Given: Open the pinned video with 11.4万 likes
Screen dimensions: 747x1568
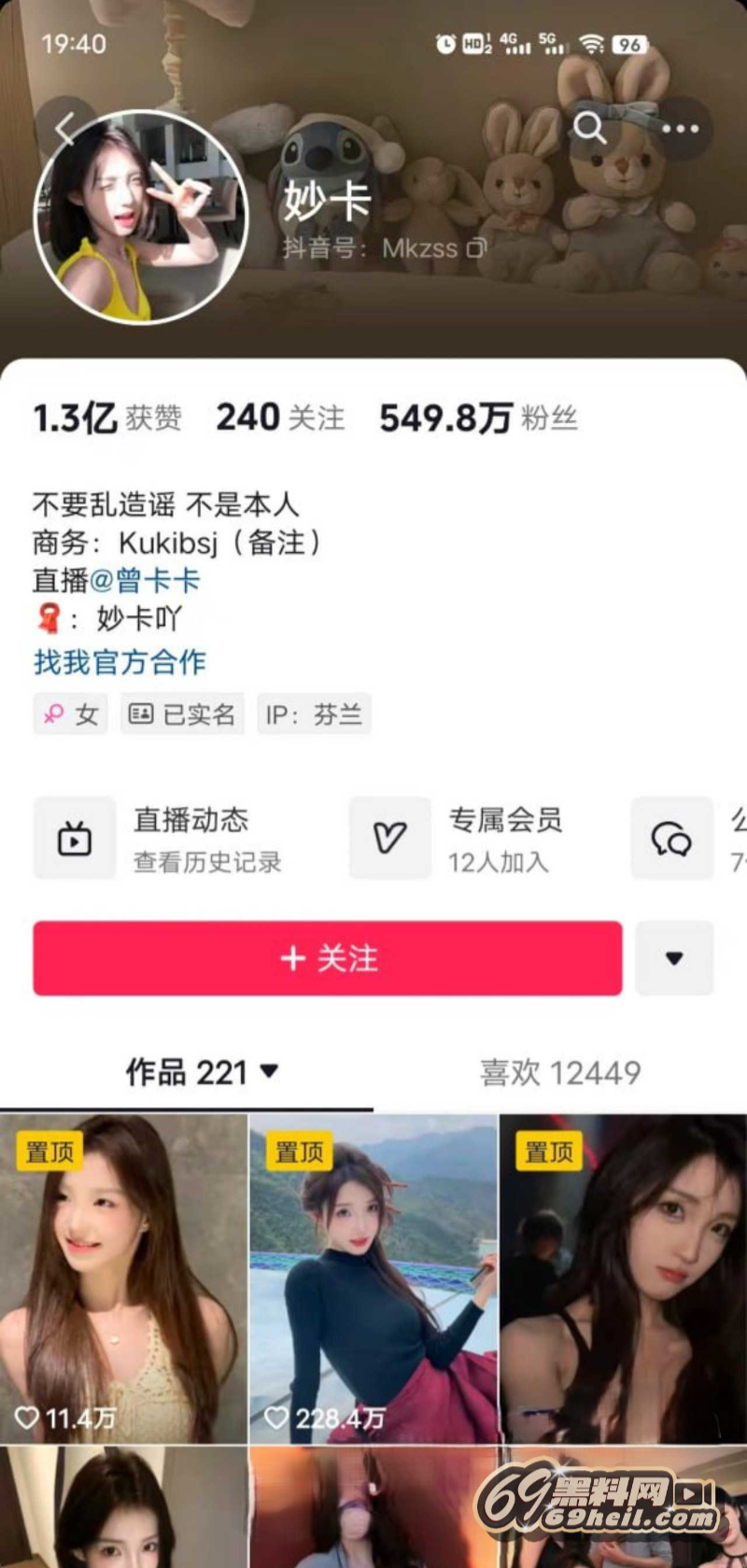Looking at the screenshot, I should point(123,1279).
